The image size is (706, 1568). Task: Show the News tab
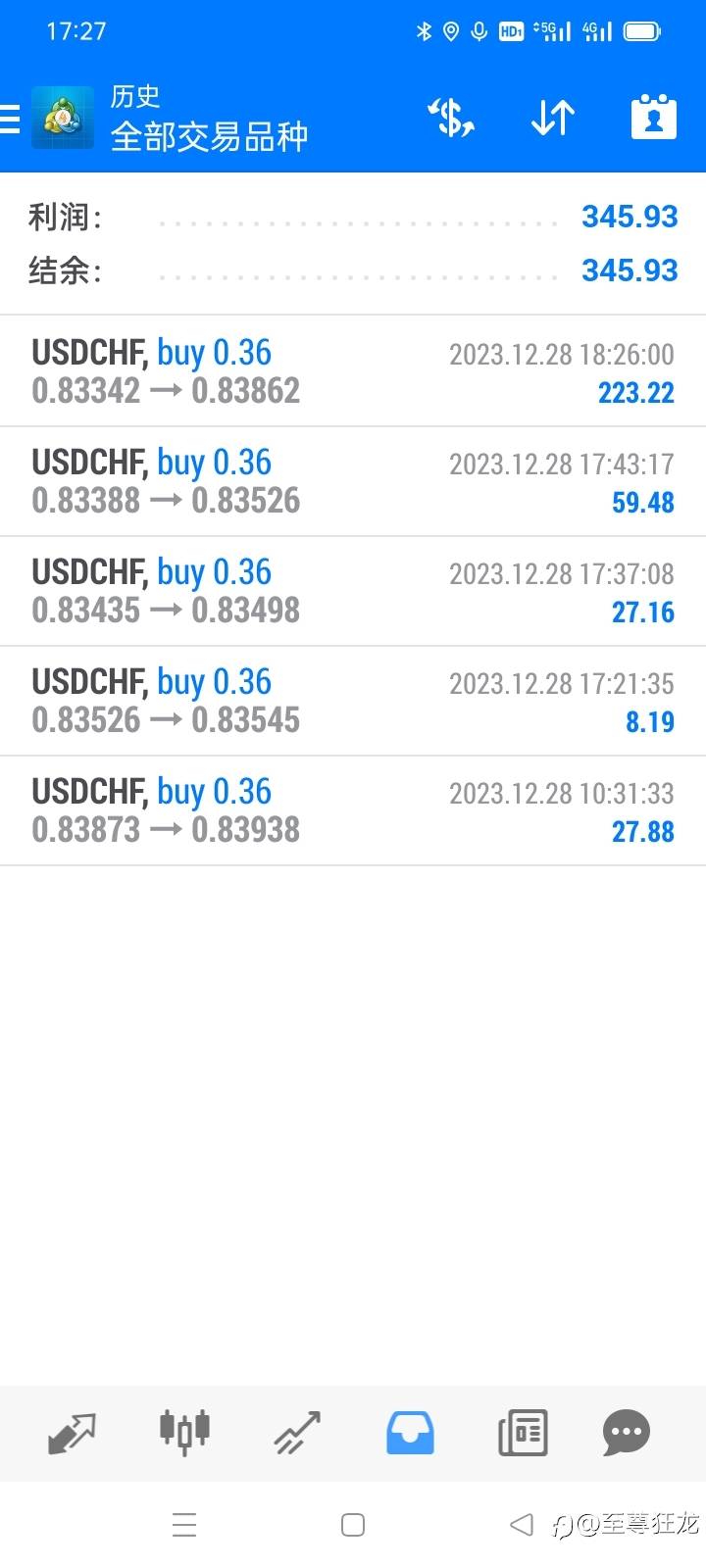tap(523, 1433)
